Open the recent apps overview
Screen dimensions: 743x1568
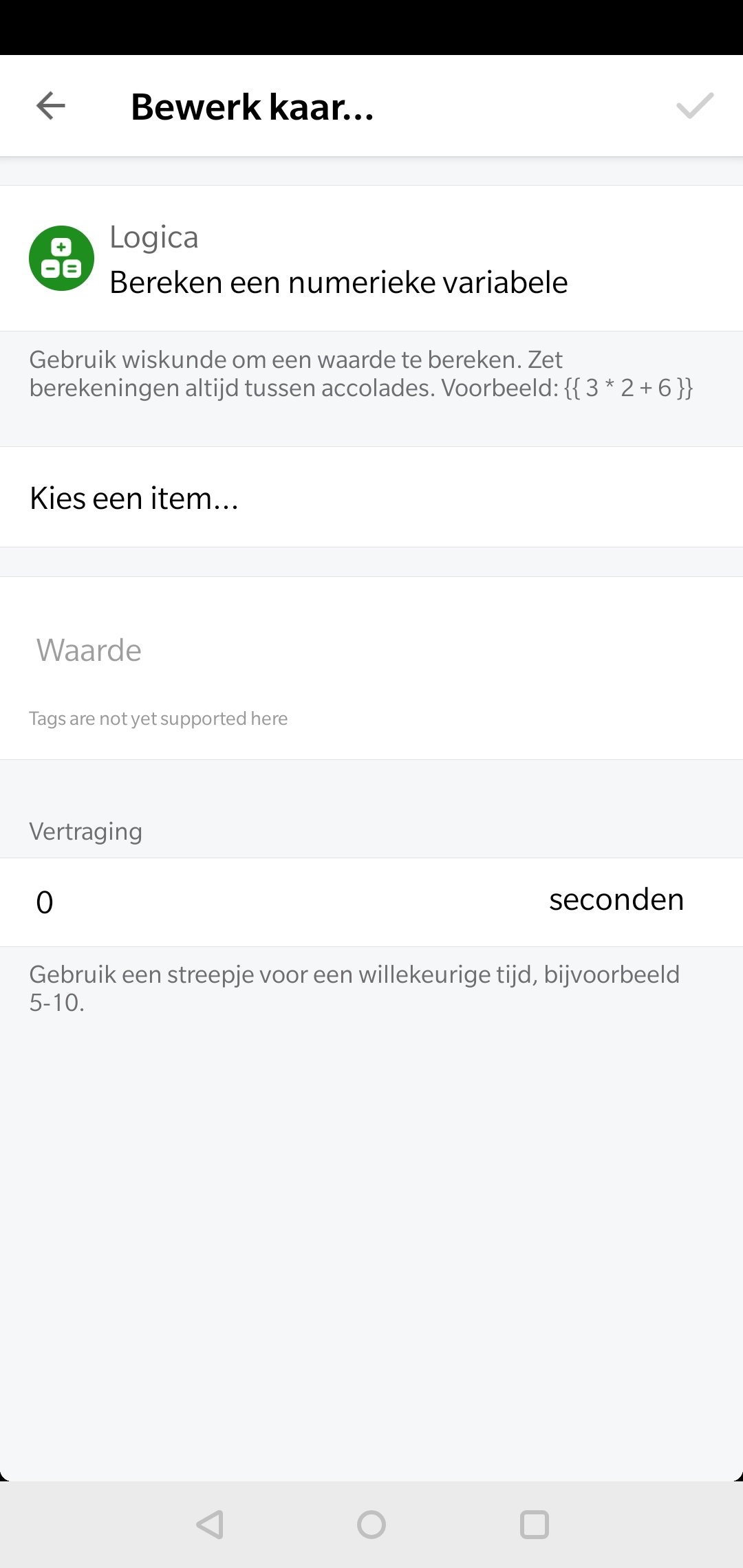[534, 1525]
